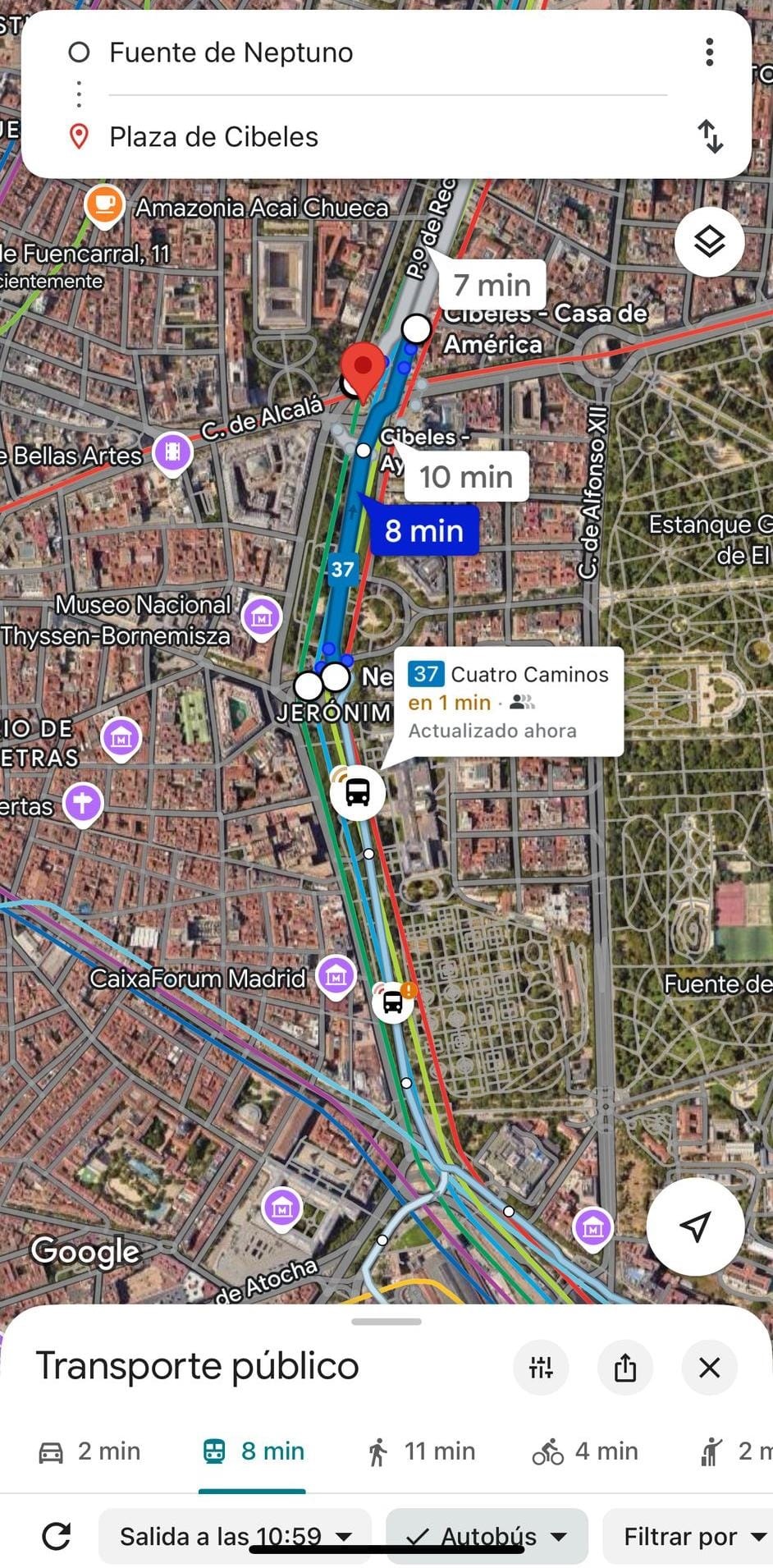The width and height of the screenshot is (773, 1568).
Task: Switch to walking mode 11 min
Action: pos(421,1451)
